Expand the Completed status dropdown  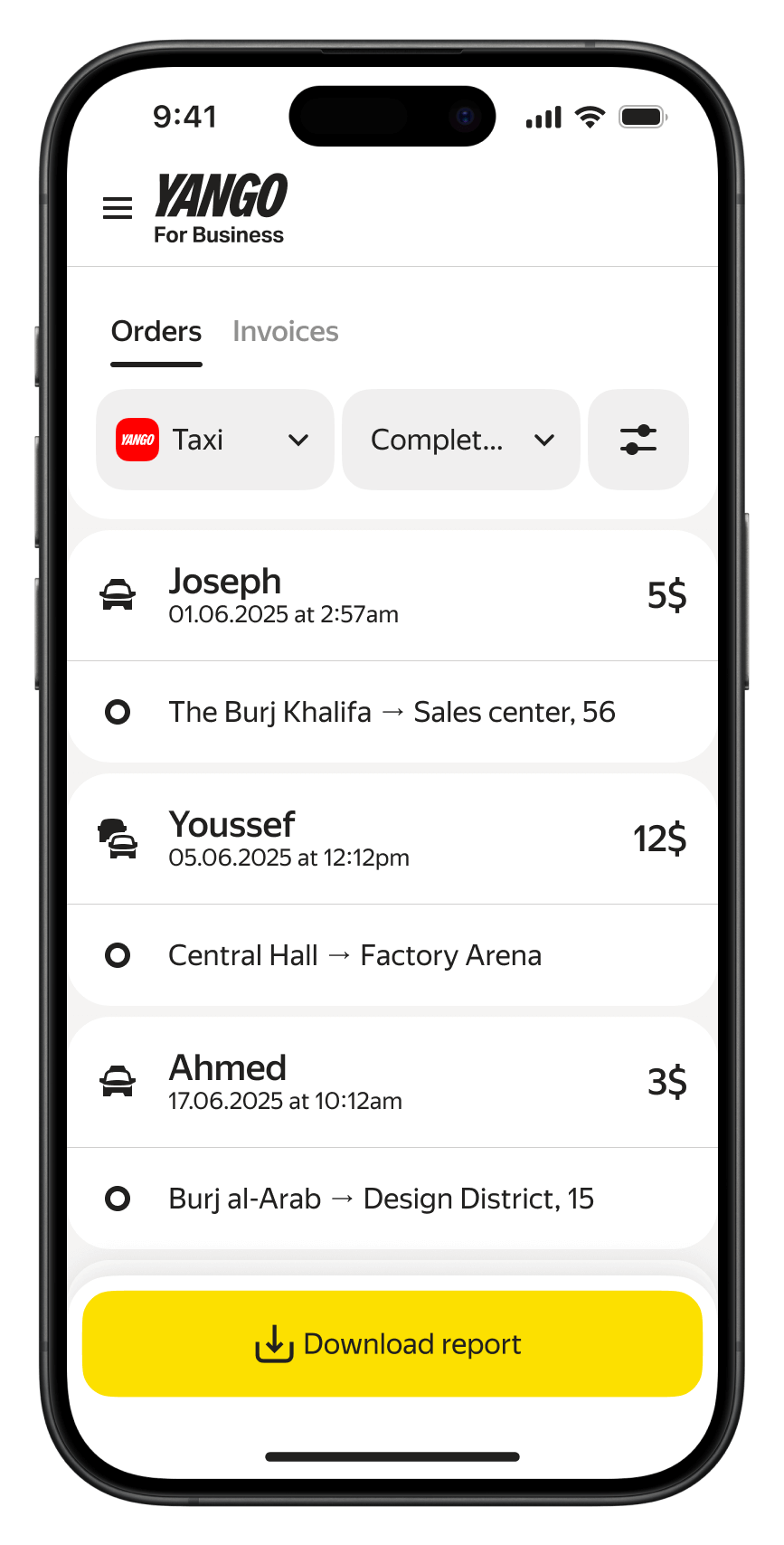coord(461,440)
